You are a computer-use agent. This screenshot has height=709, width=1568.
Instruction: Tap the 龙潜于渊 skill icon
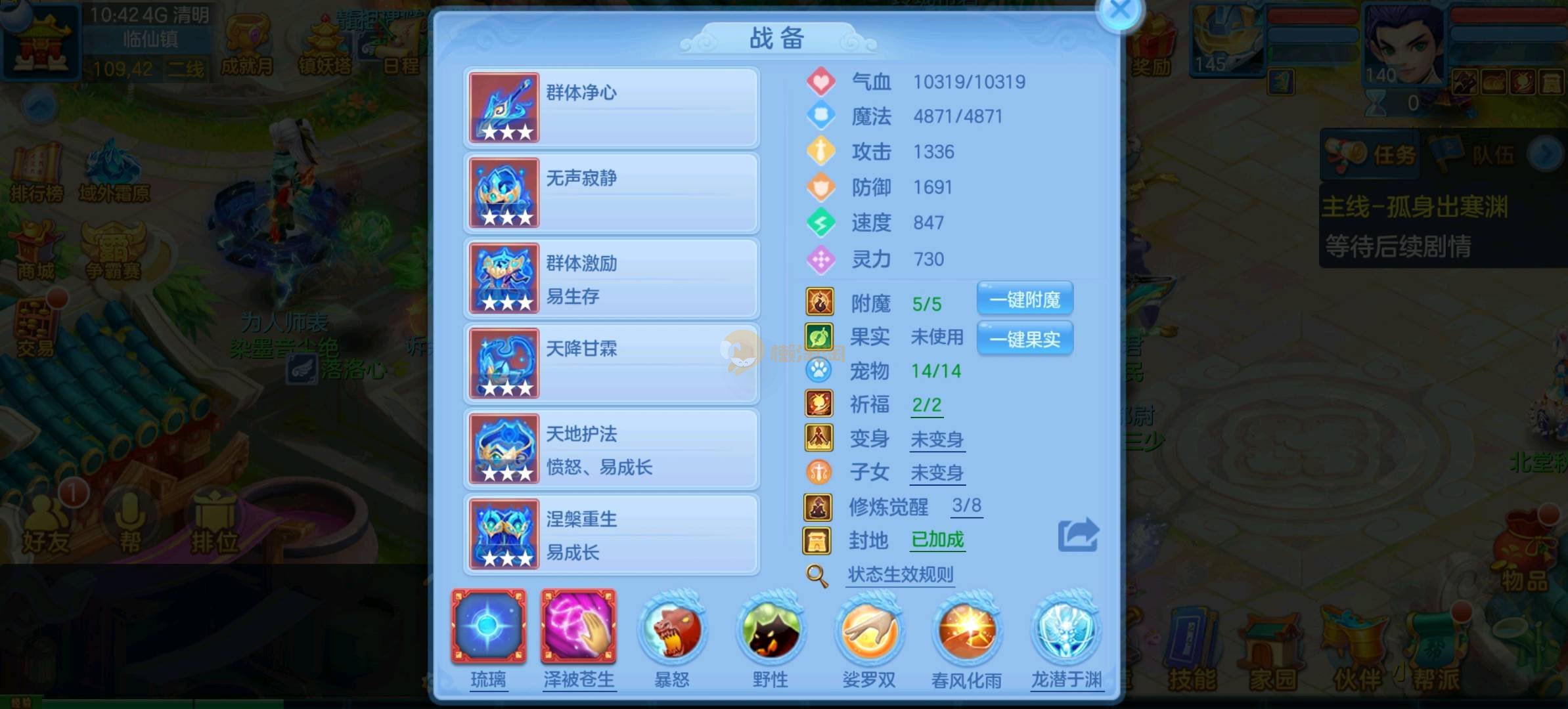coord(1065,632)
